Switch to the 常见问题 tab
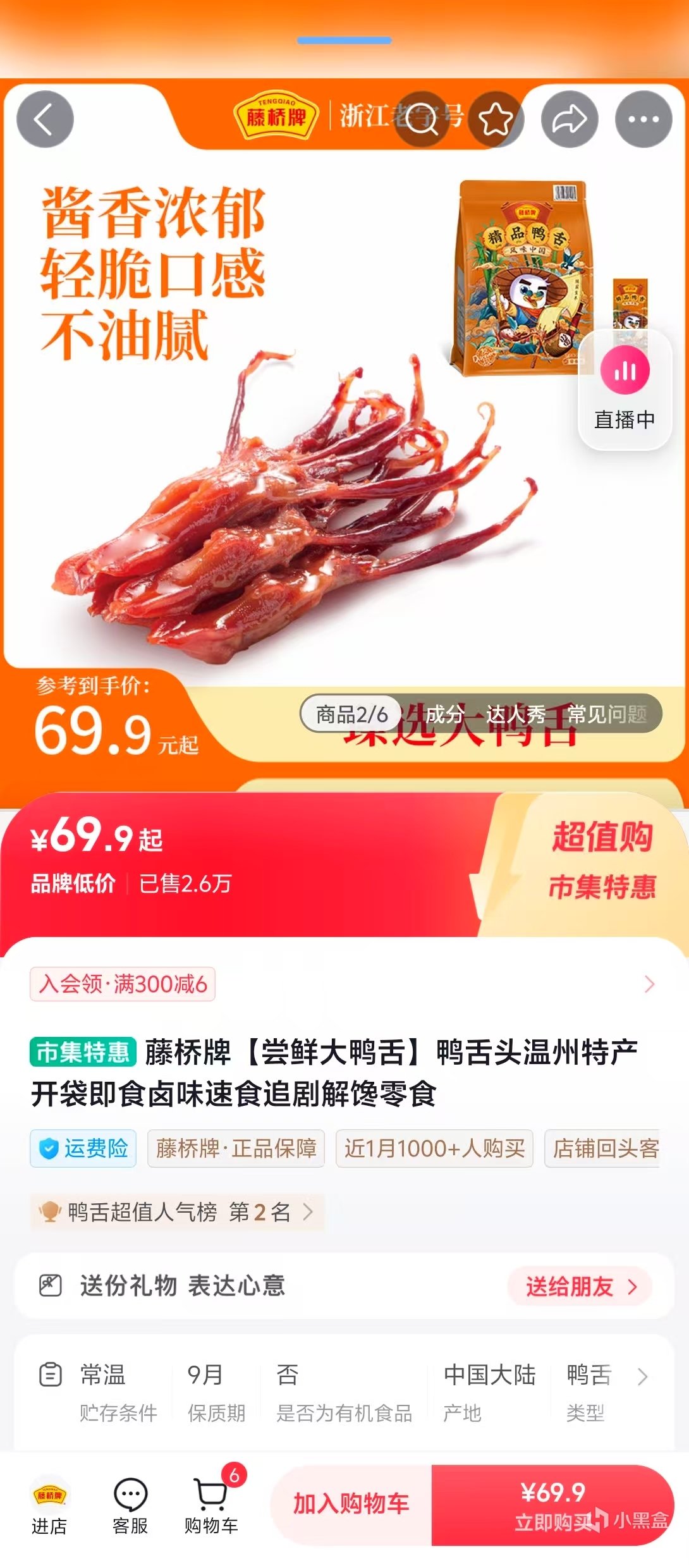Screen dimensions: 689x1568 click(x=607, y=714)
